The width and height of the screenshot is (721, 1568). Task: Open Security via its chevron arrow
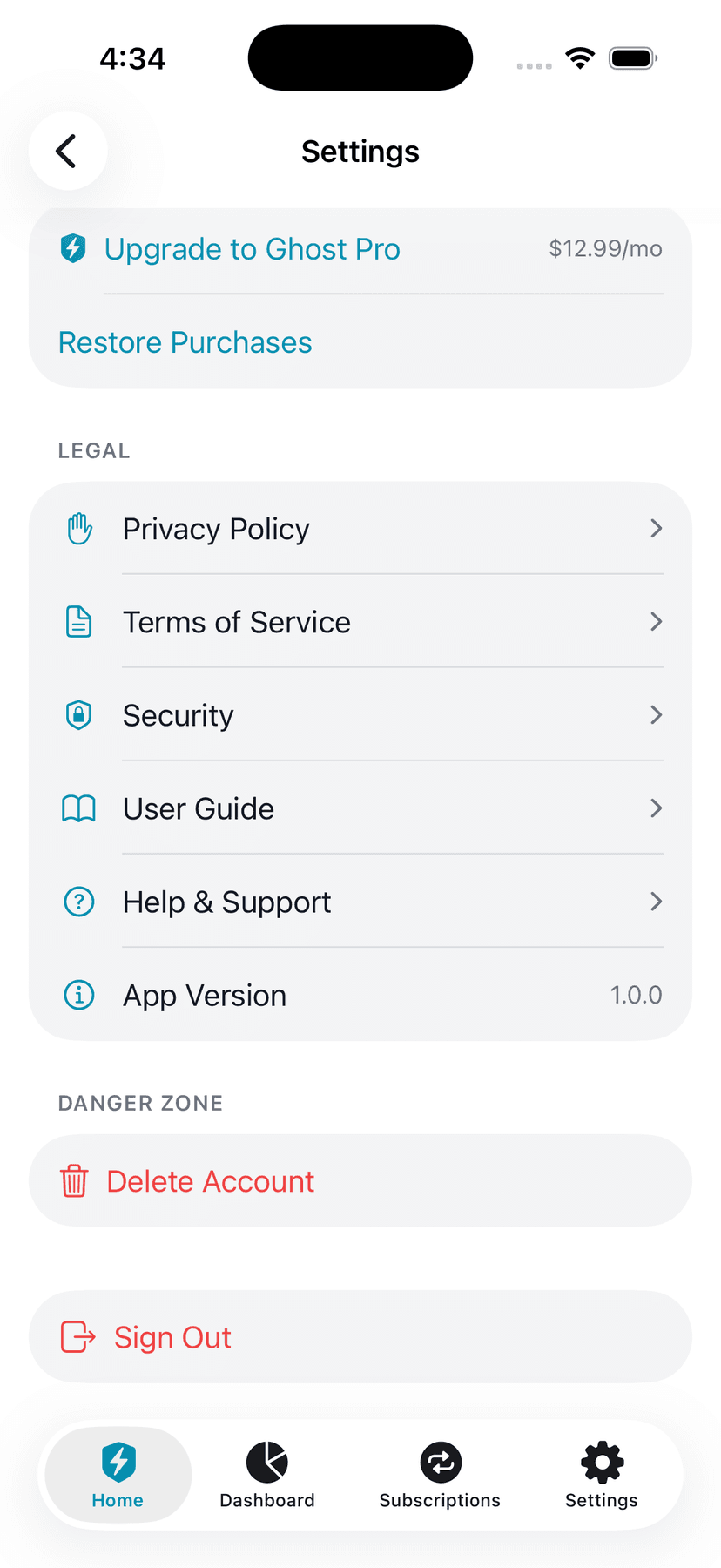pyautogui.click(x=656, y=714)
